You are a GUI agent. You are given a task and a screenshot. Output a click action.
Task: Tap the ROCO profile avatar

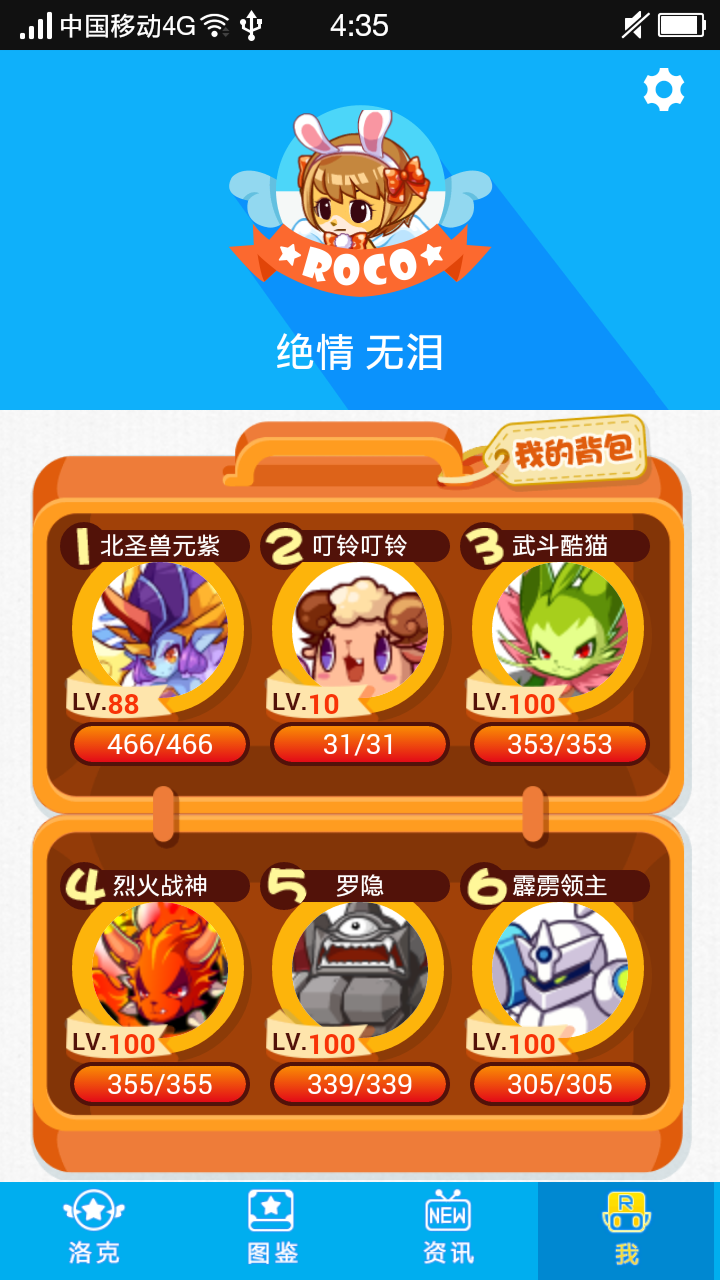(360, 200)
